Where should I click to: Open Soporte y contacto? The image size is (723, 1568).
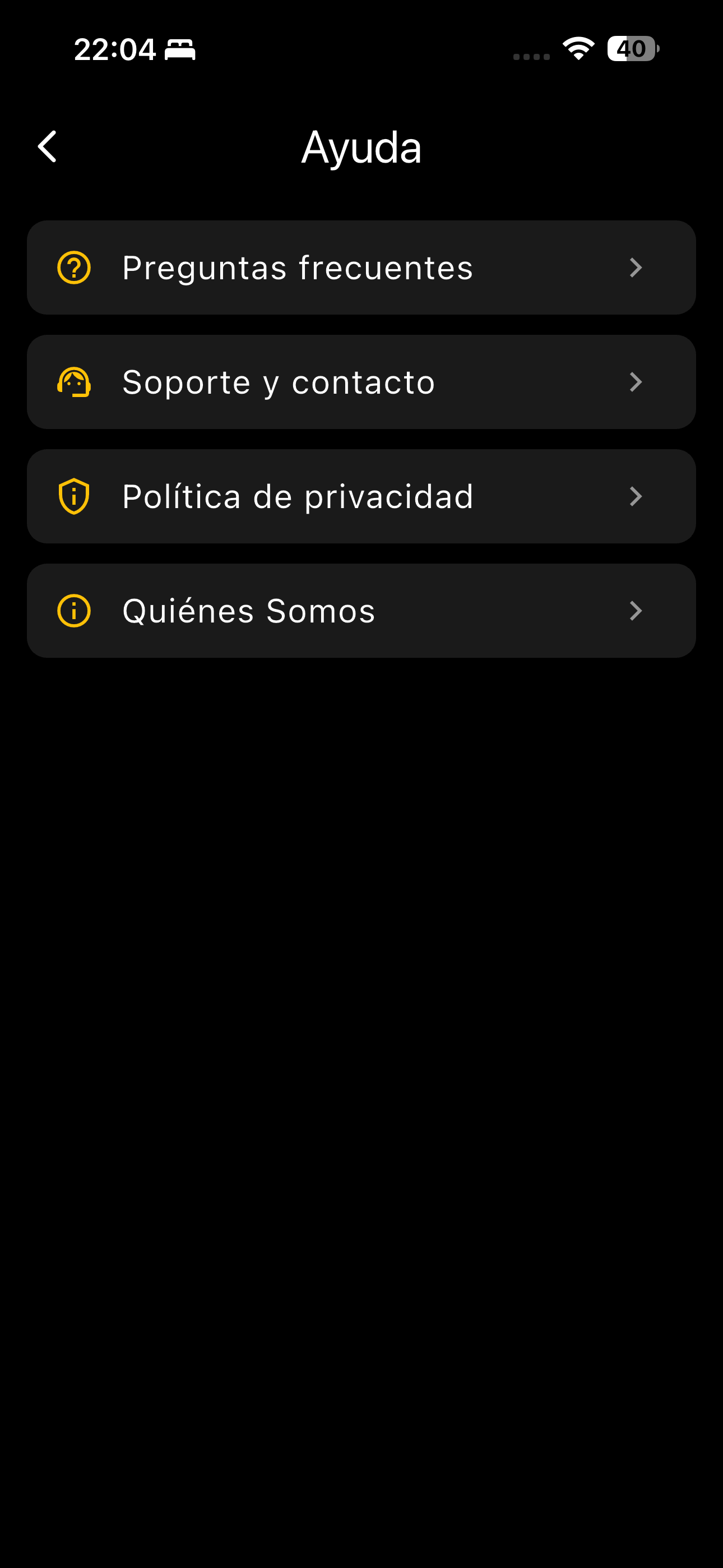pos(361,382)
